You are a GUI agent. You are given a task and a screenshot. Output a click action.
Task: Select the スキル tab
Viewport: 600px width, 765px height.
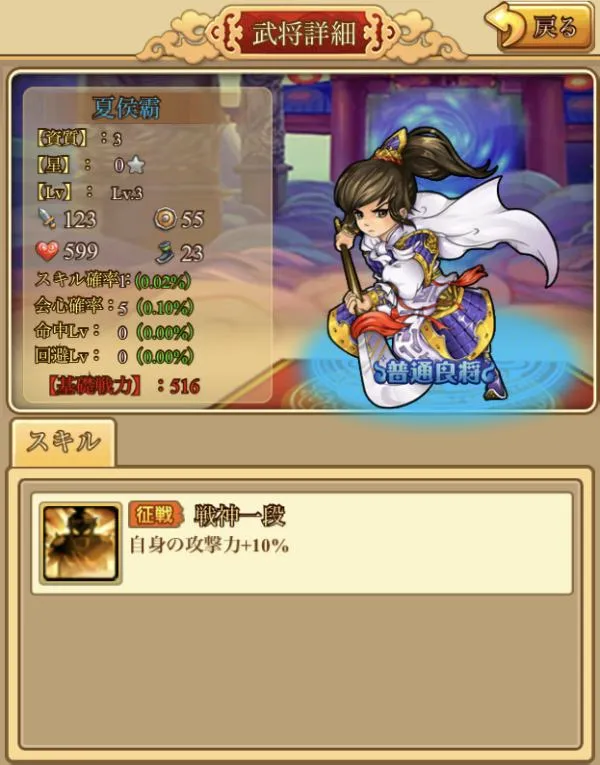pyautogui.click(x=63, y=443)
